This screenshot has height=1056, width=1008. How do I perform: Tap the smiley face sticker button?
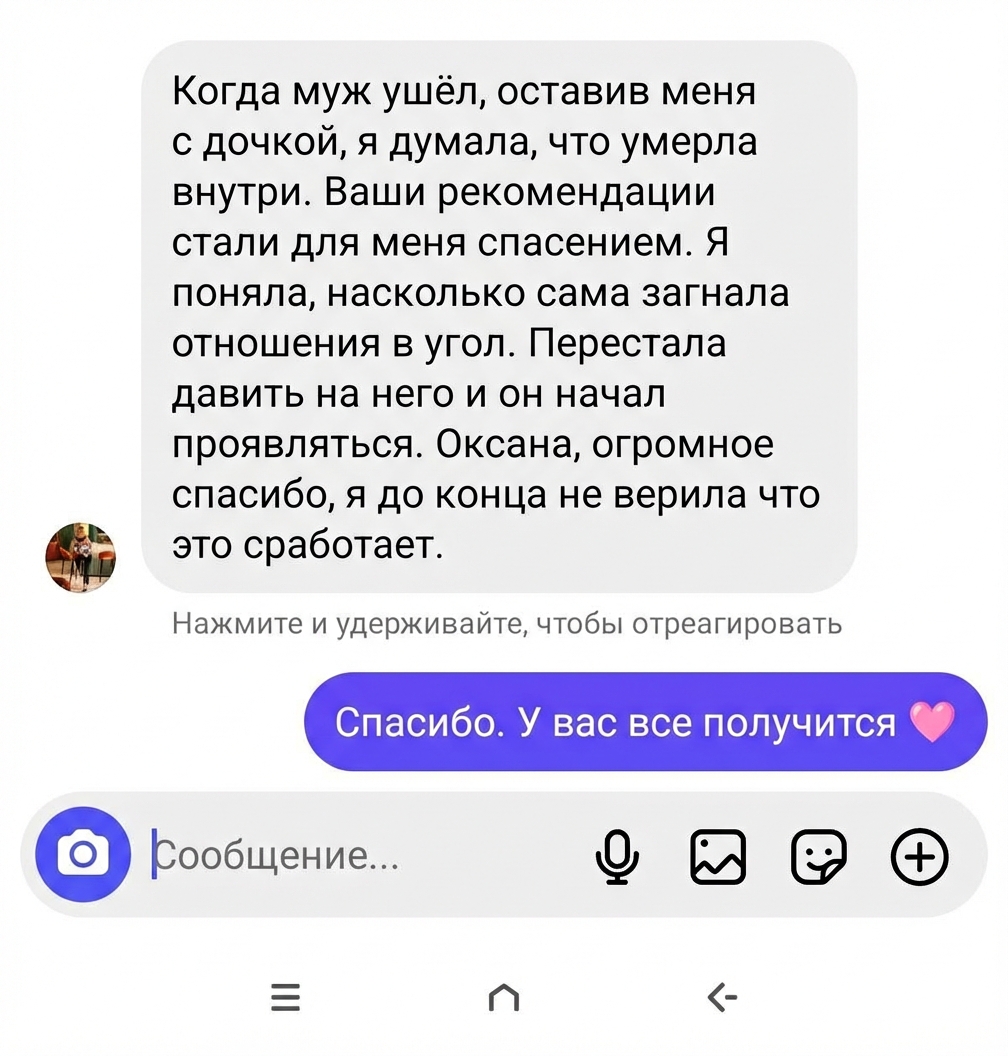pyautogui.click(x=820, y=856)
